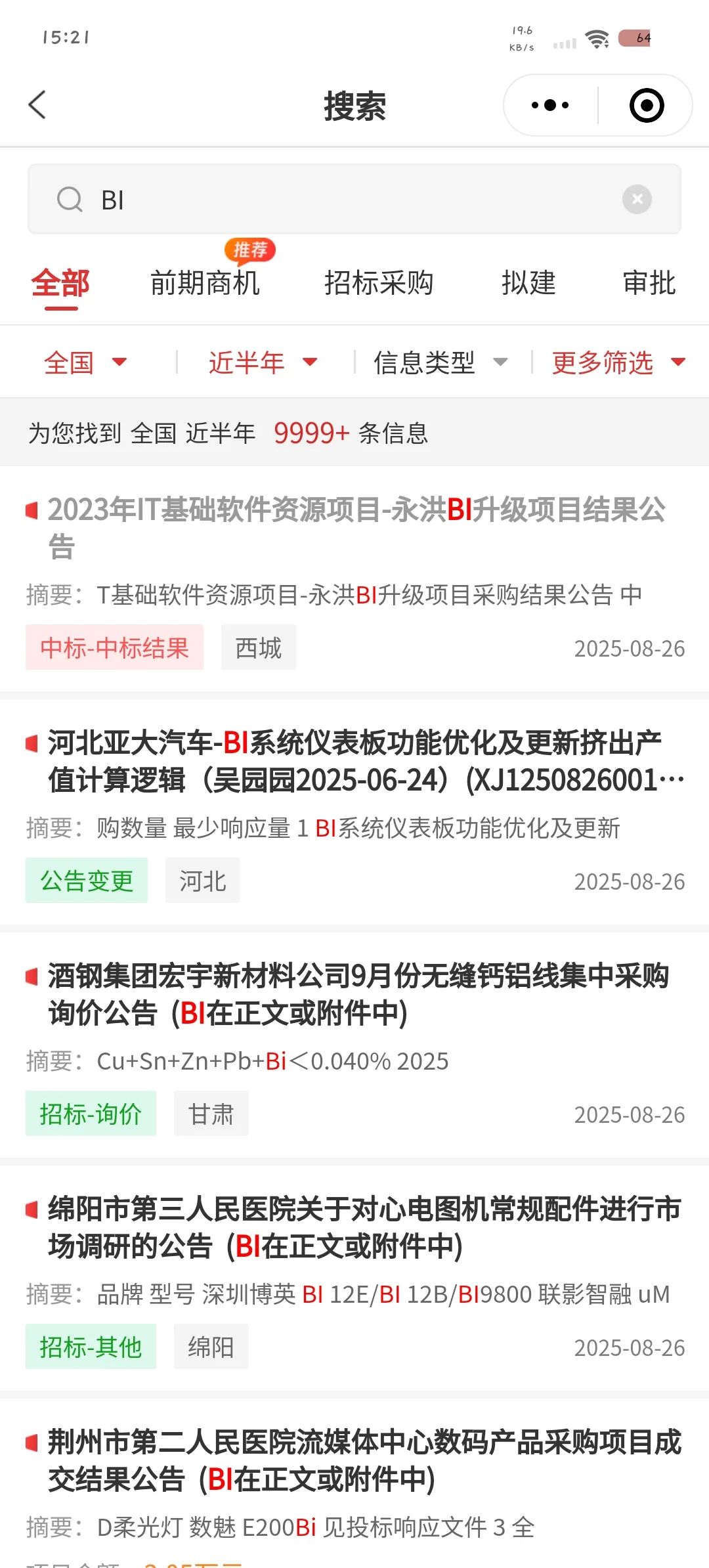
Task: Focus the search box containing BI
Action: [x=354, y=199]
